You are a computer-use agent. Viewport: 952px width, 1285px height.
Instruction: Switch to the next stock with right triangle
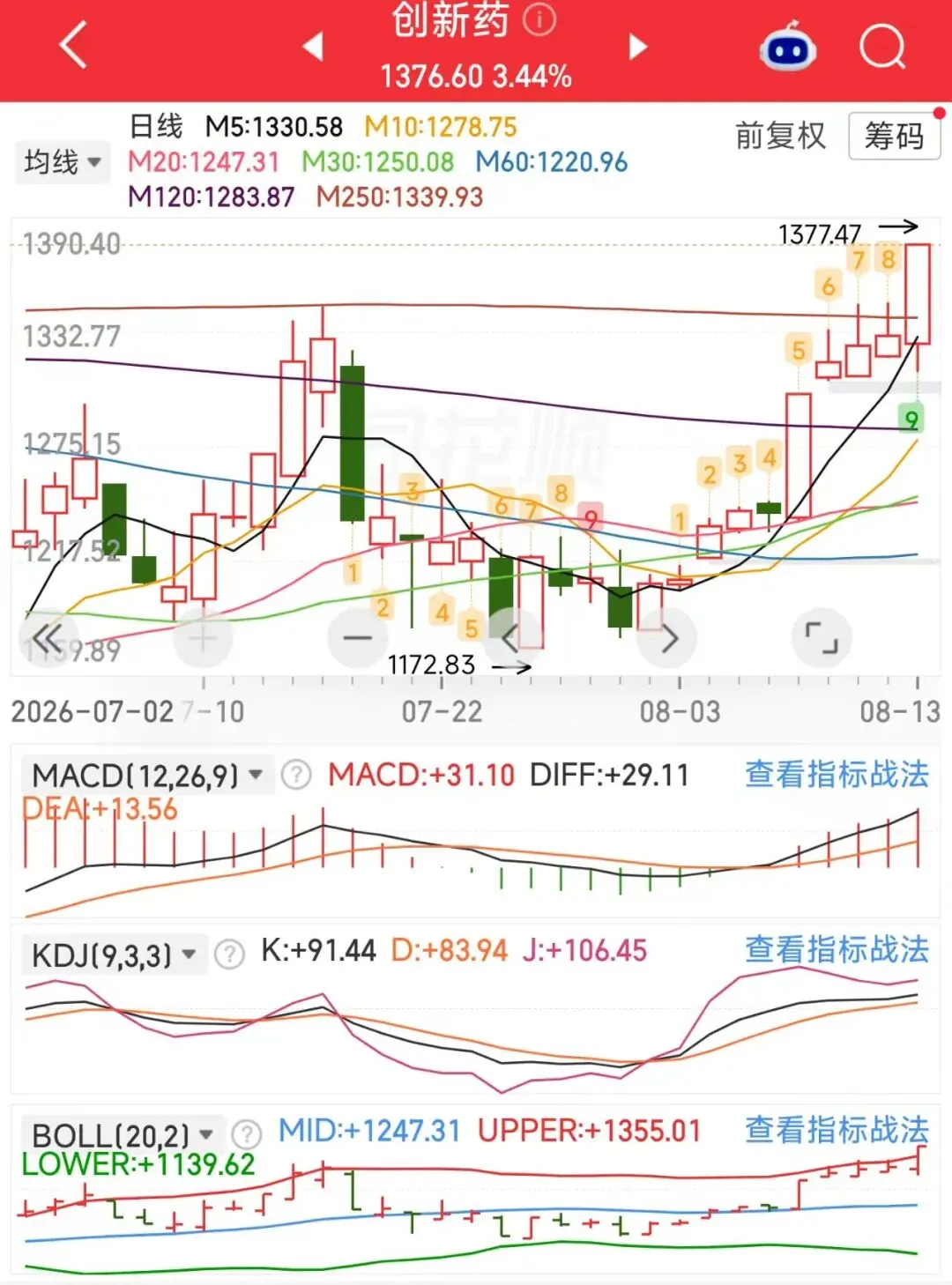pyautogui.click(x=637, y=46)
